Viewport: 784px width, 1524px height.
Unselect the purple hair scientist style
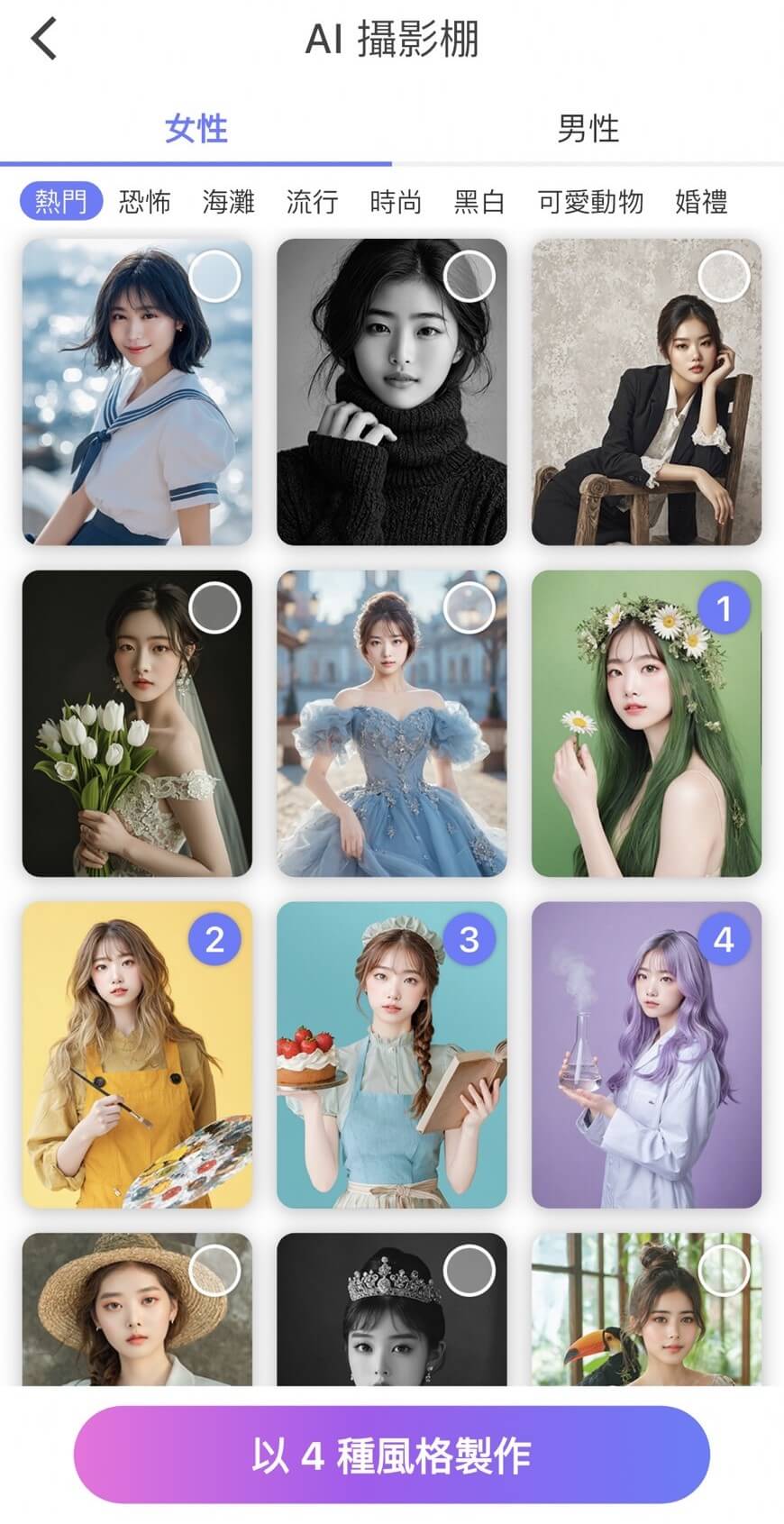pyautogui.click(x=724, y=940)
